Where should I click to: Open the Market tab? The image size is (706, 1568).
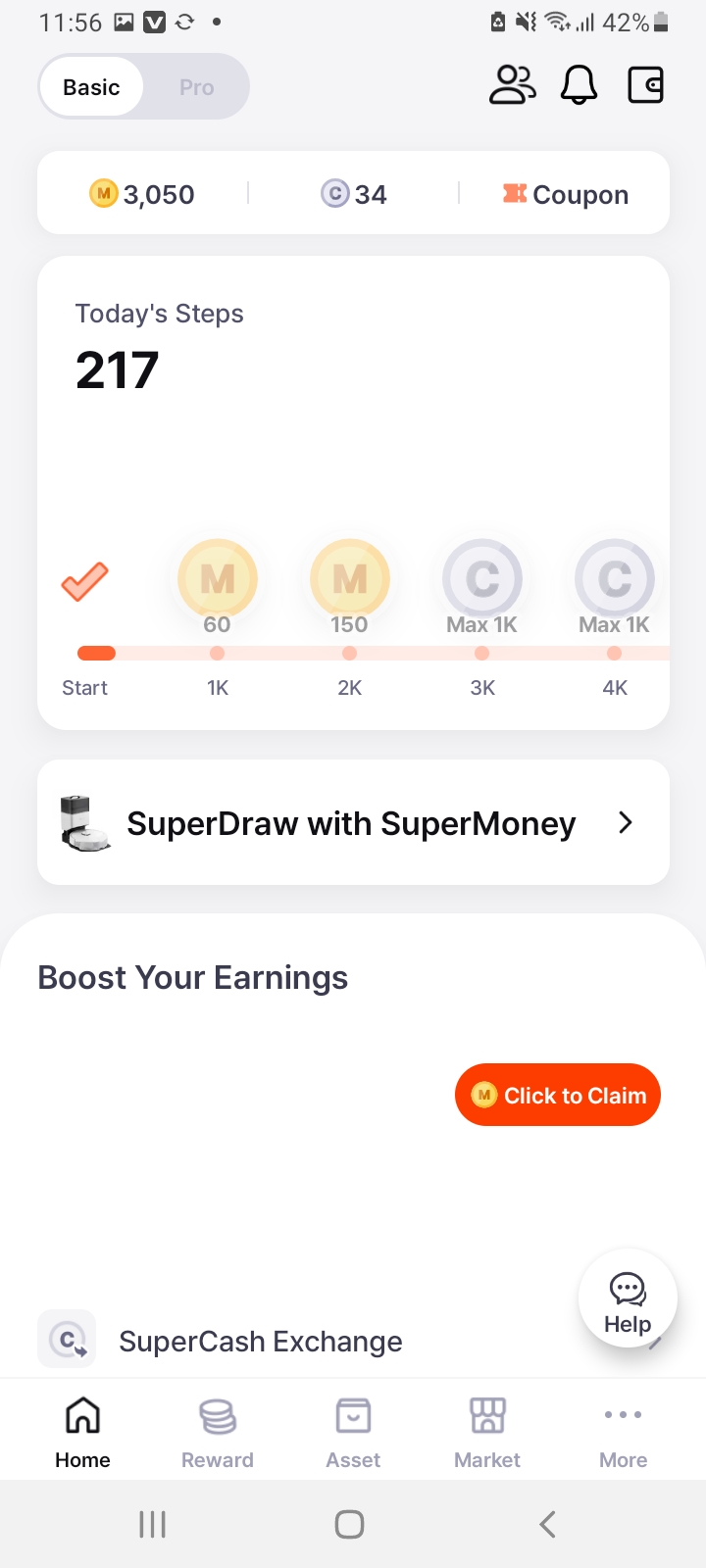click(487, 1433)
